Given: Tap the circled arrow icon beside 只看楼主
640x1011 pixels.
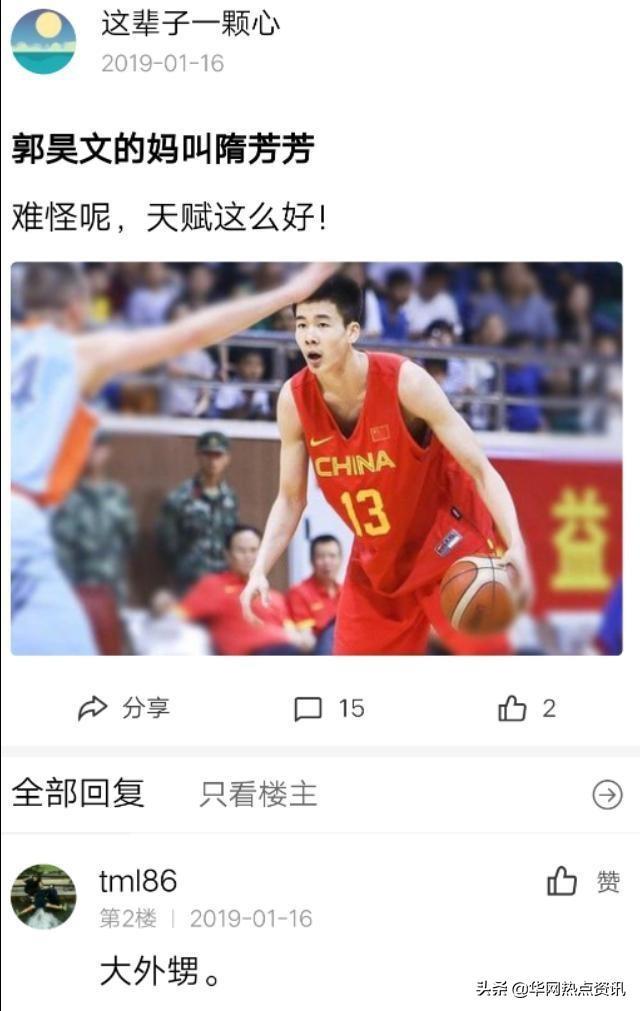Looking at the screenshot, I should click(x=607, y=794).
